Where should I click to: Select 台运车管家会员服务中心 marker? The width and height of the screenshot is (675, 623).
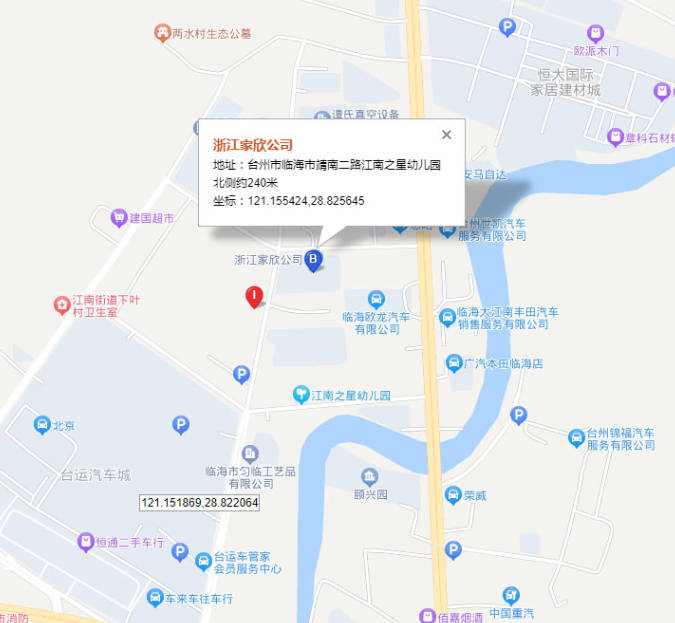[204, 562]
